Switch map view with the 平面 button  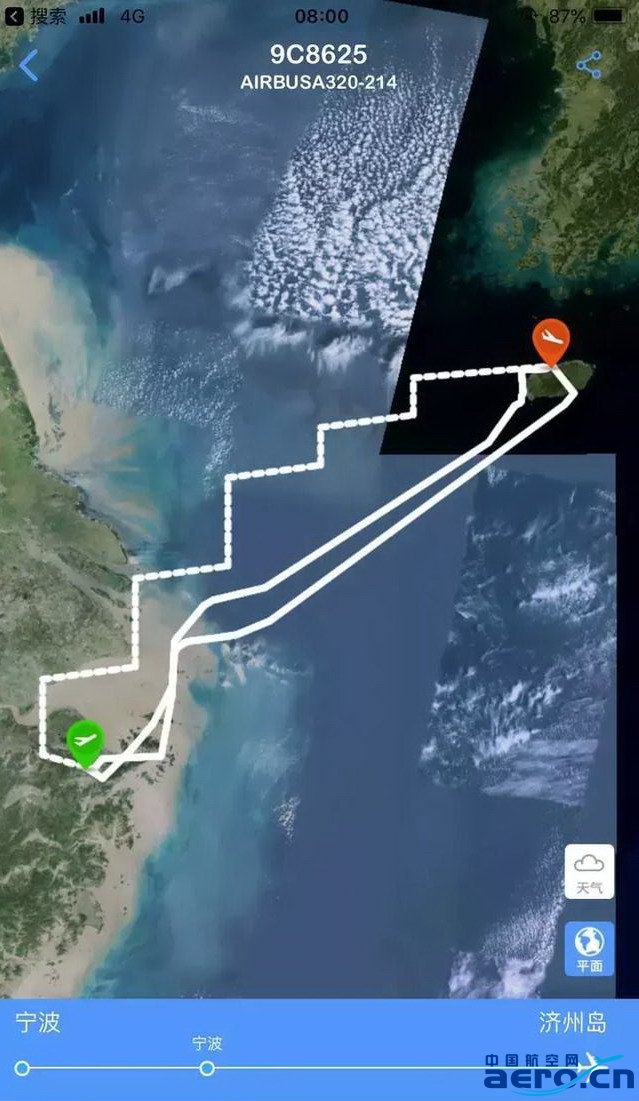point(589,949)
